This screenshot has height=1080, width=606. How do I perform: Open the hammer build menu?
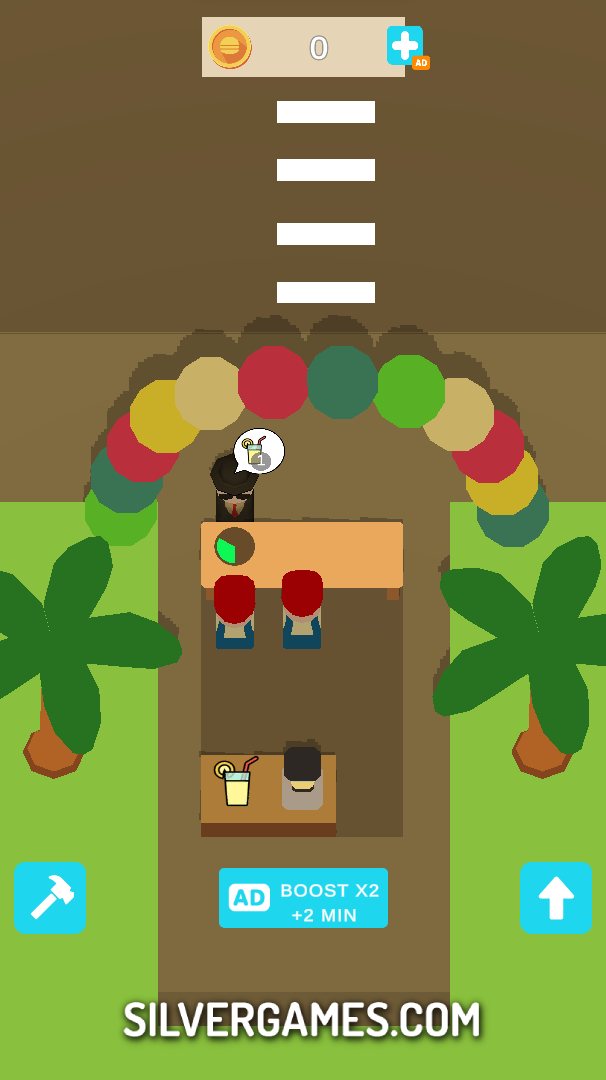click(x=49, y=897)
